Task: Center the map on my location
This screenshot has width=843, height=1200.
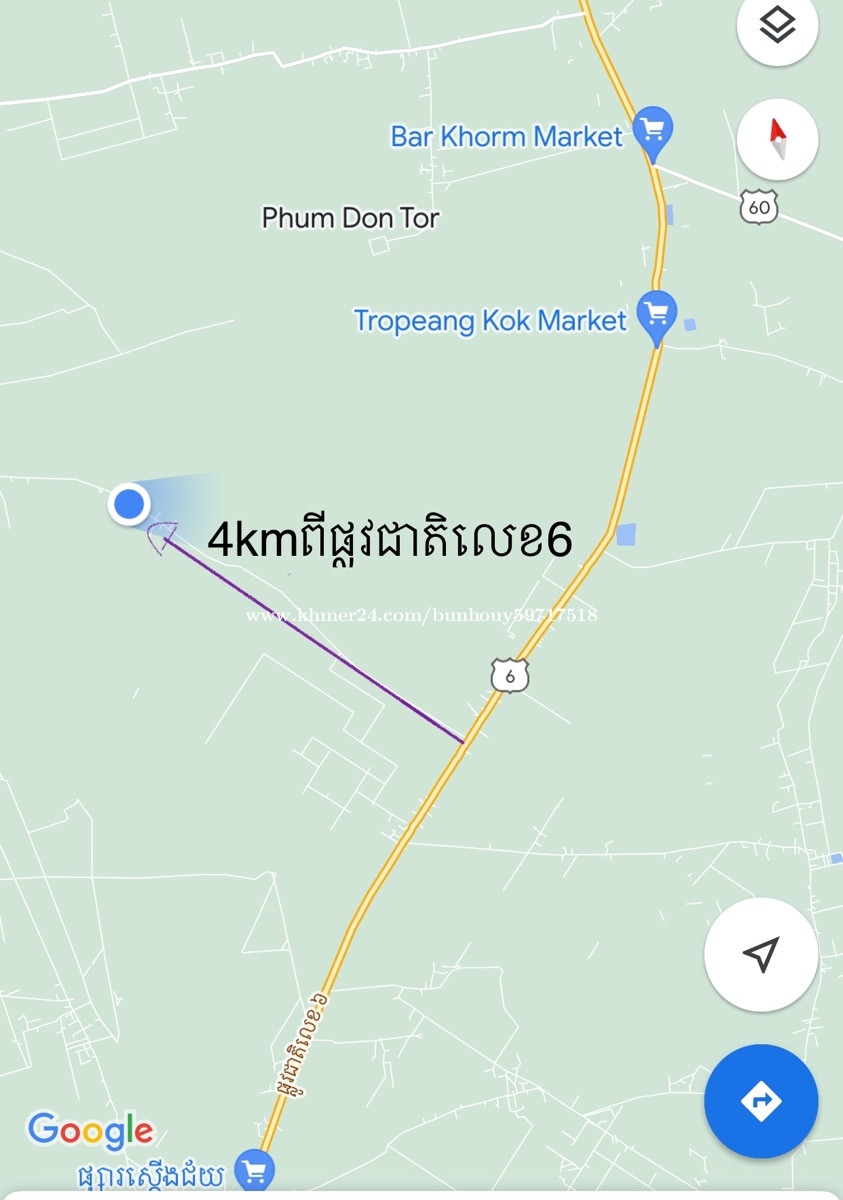Action: 761,954
